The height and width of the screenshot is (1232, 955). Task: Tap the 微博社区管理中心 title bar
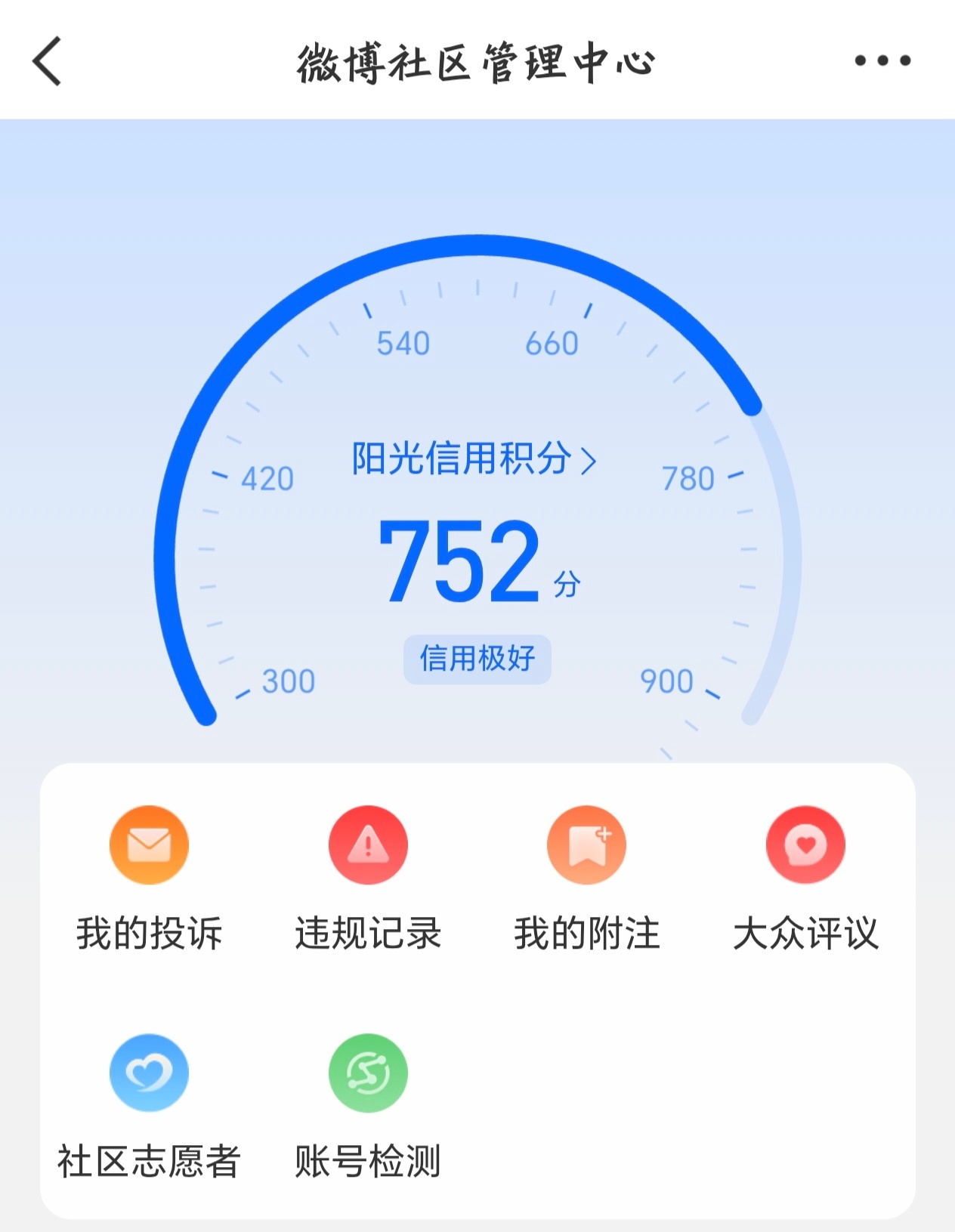(x=477, y=62)
